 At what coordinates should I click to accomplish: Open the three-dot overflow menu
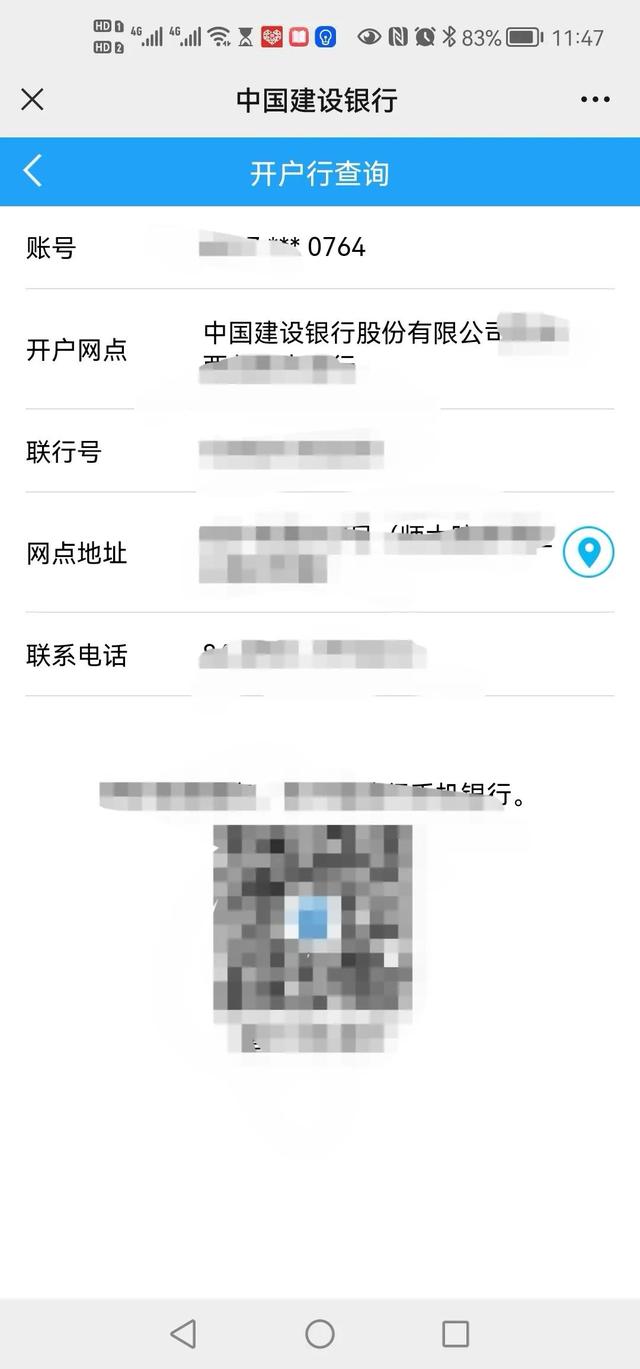coord(595,99)
